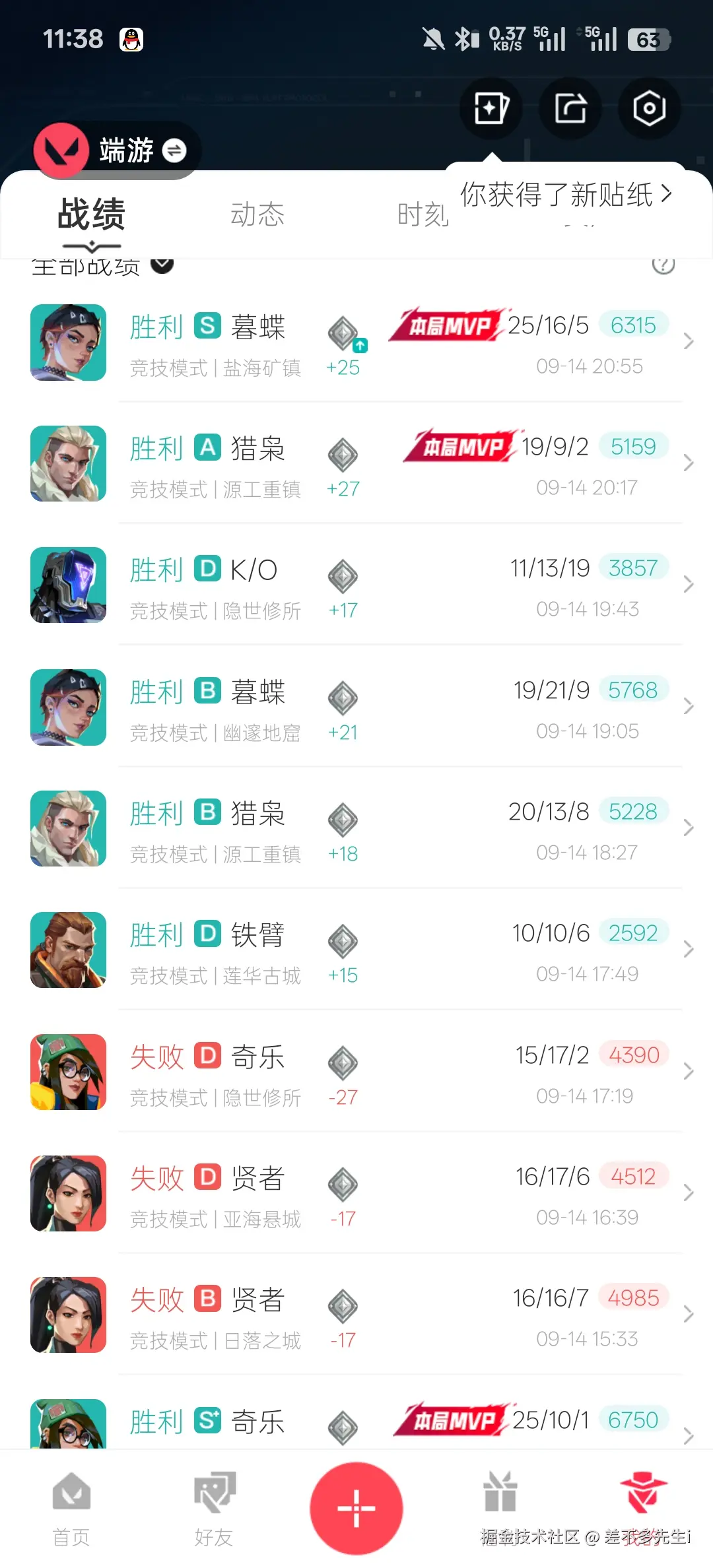Tap the red Valorant logo badge near 端游
713x1568 pixels.
tap(61, 149)
